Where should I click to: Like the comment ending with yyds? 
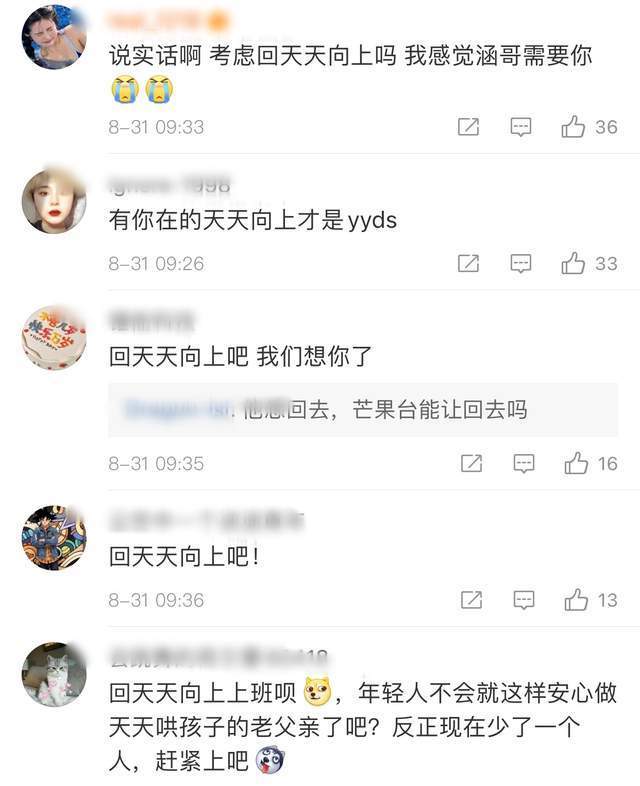(573, 263)
